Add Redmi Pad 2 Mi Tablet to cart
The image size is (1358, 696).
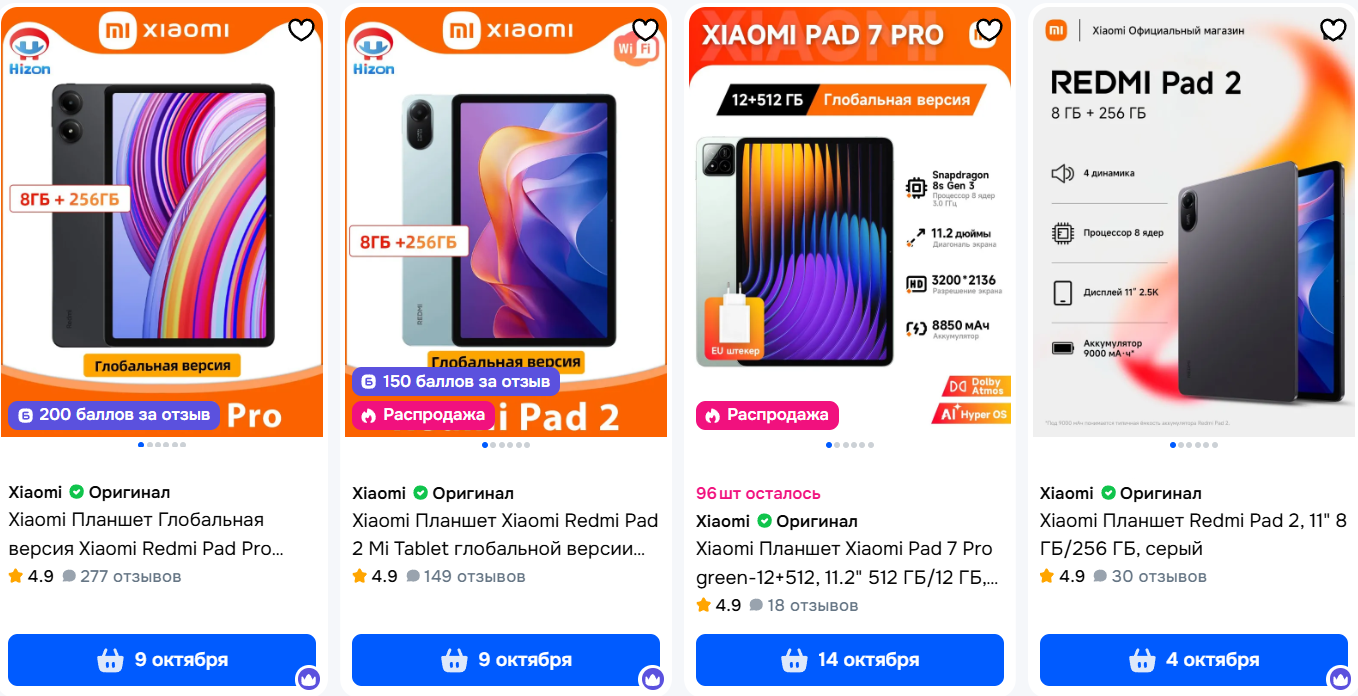coord(506,660)
